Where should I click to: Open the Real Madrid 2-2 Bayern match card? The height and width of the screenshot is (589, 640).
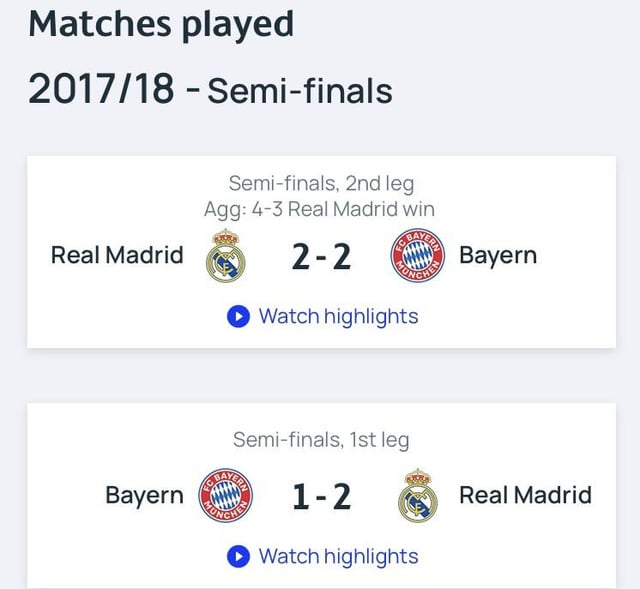point(321,258)
